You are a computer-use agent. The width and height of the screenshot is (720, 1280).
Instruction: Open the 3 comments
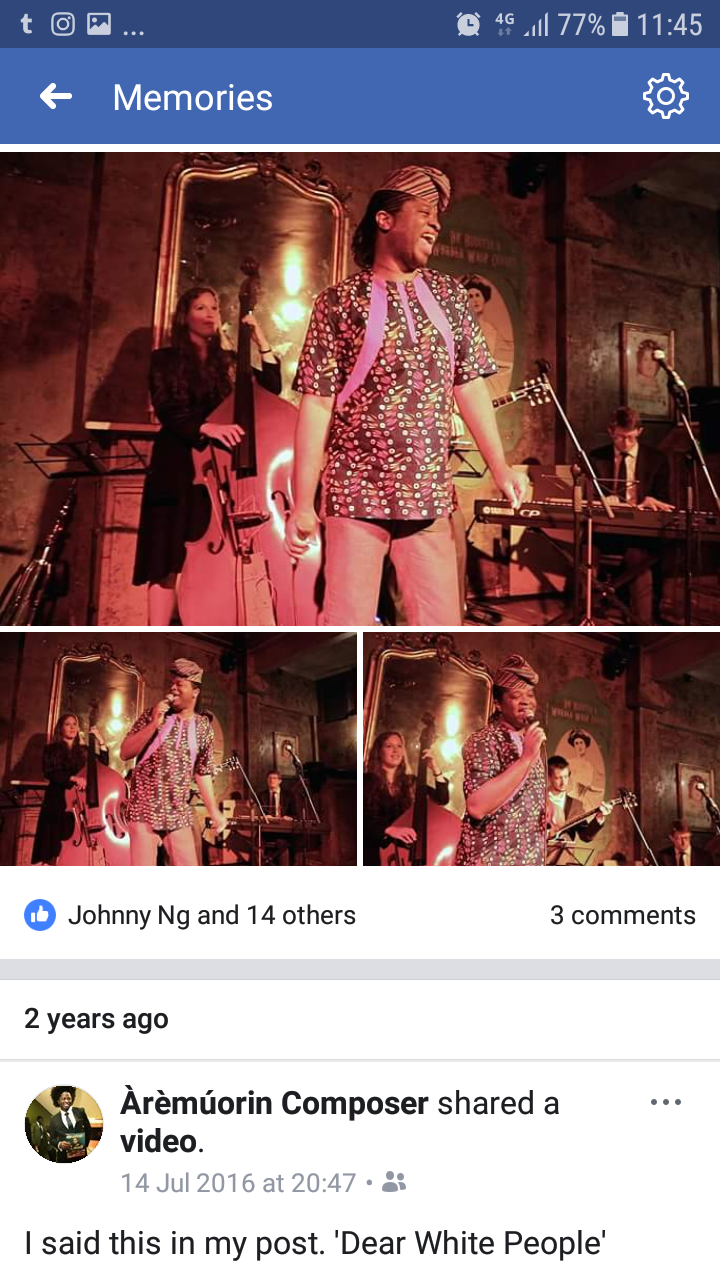point(622,915)
